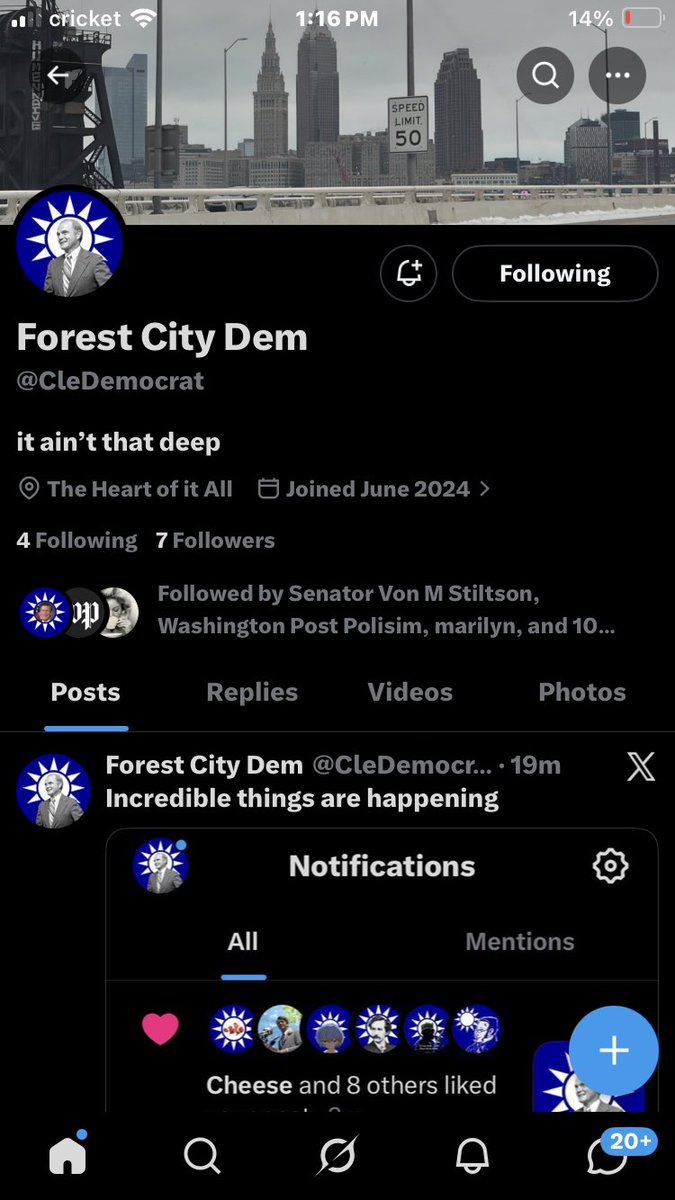Compose a new post
Image resolution: width=675 pixels, height=1200 pixels.
[x=614, y=1050]
